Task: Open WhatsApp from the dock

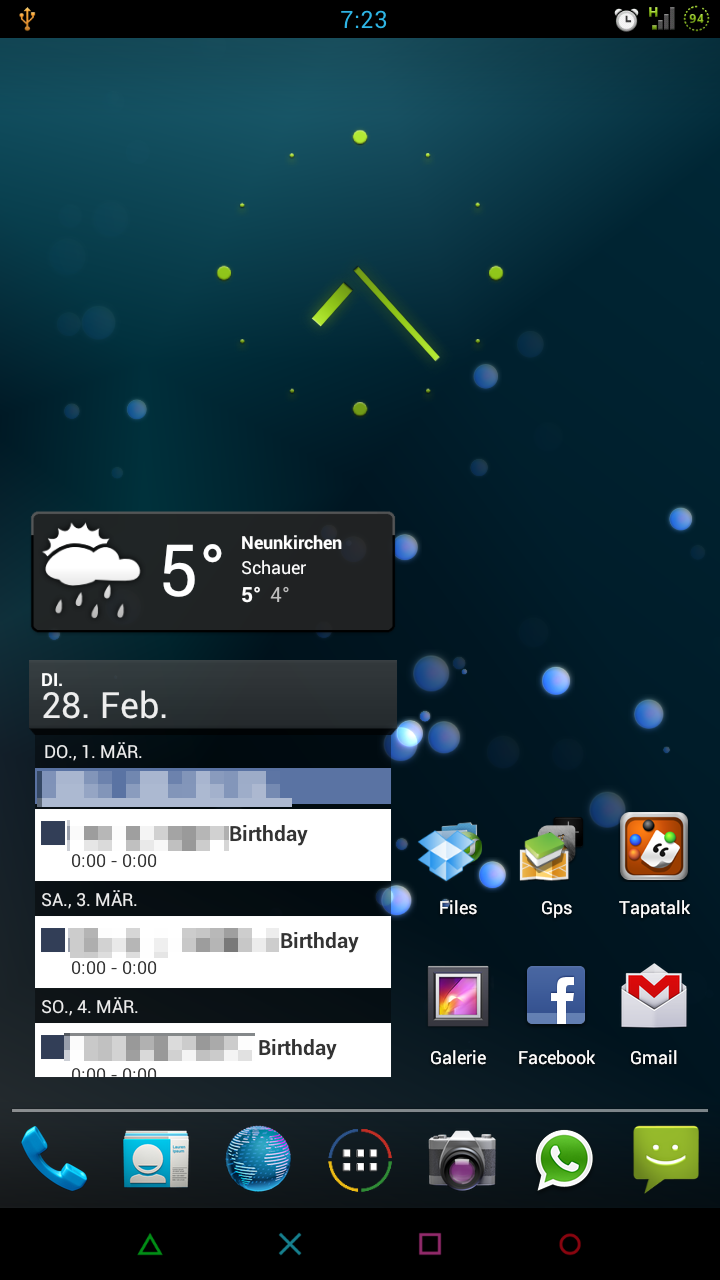Action: tap(564, 1160)
